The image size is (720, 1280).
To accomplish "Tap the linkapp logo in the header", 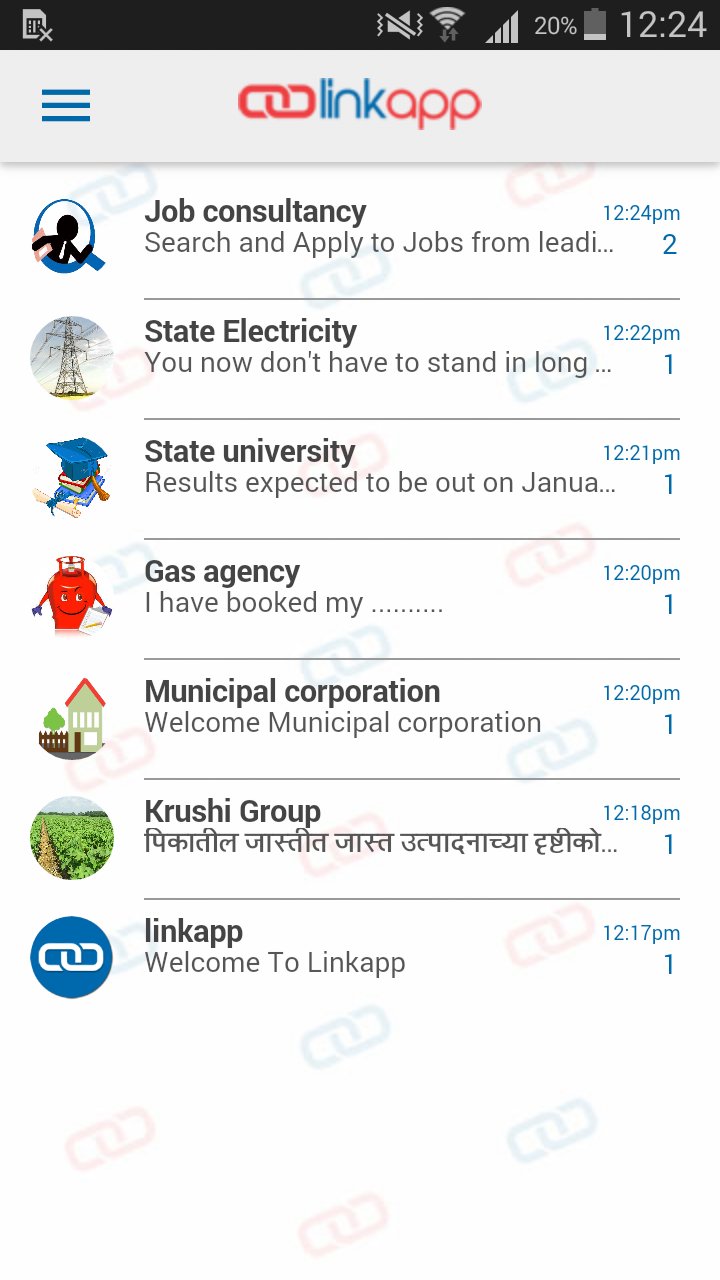I will pos(358,101).
